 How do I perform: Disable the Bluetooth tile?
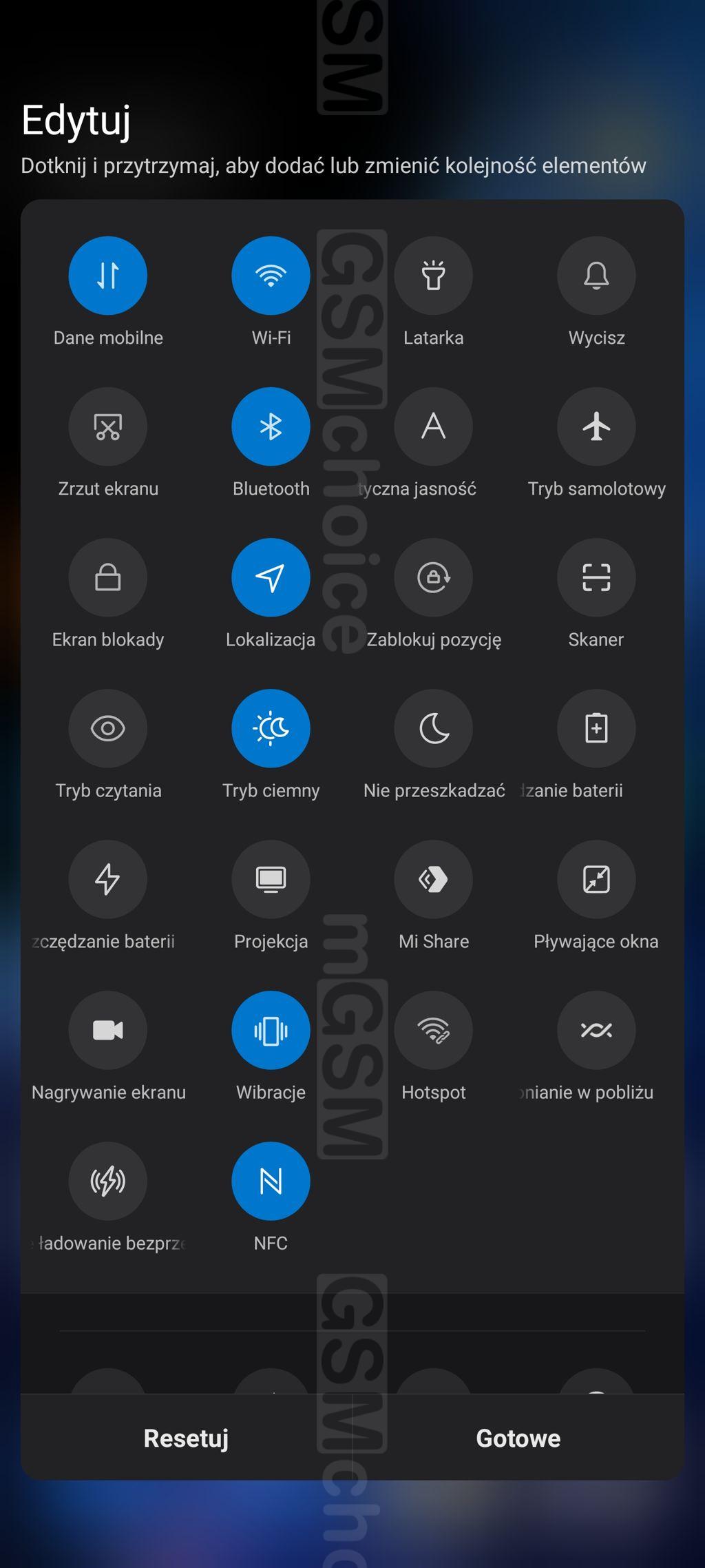(271, 426)
